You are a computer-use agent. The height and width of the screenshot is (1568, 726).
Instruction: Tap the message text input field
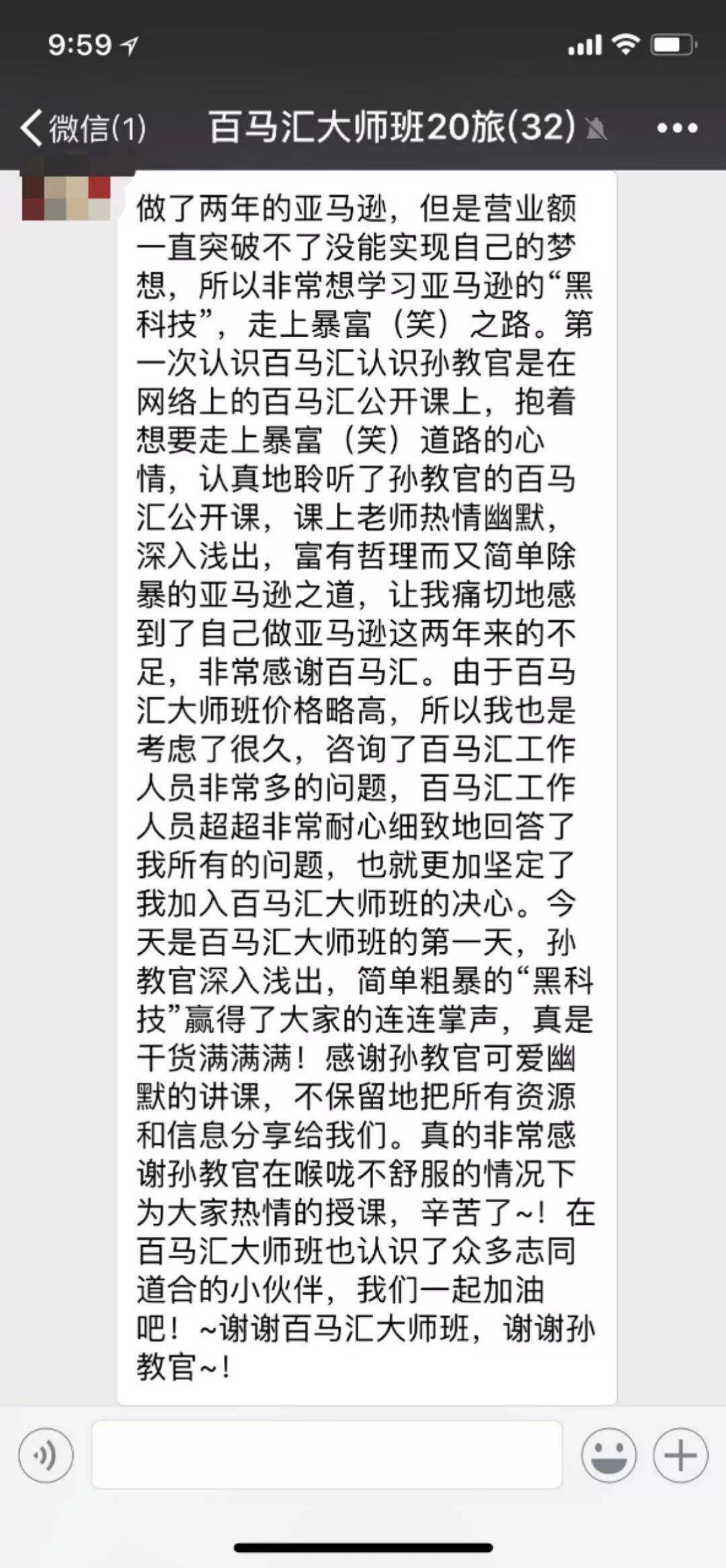[x=327, y=1454]
